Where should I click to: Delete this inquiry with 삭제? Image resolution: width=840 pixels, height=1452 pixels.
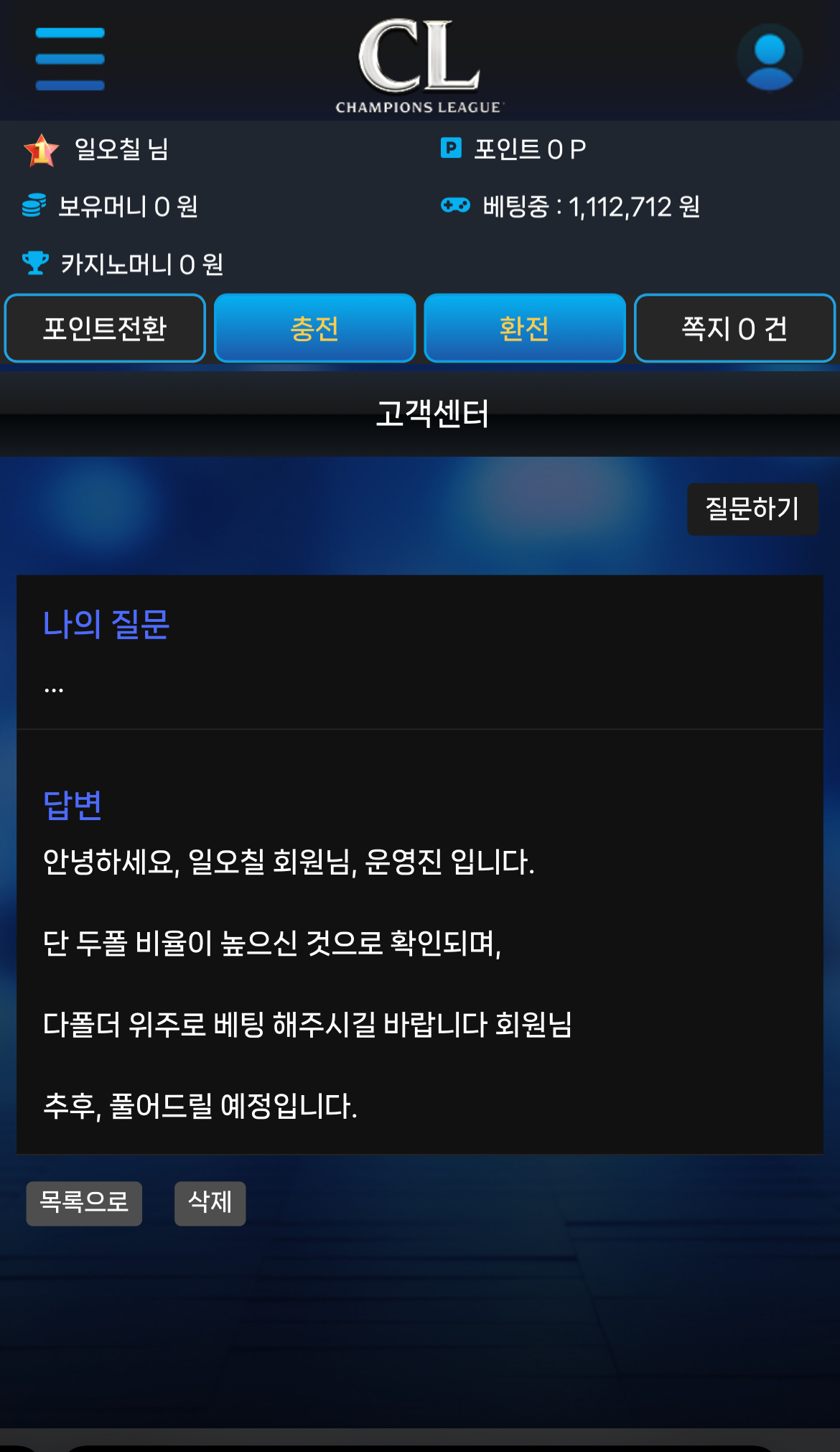coord(210,1203)
